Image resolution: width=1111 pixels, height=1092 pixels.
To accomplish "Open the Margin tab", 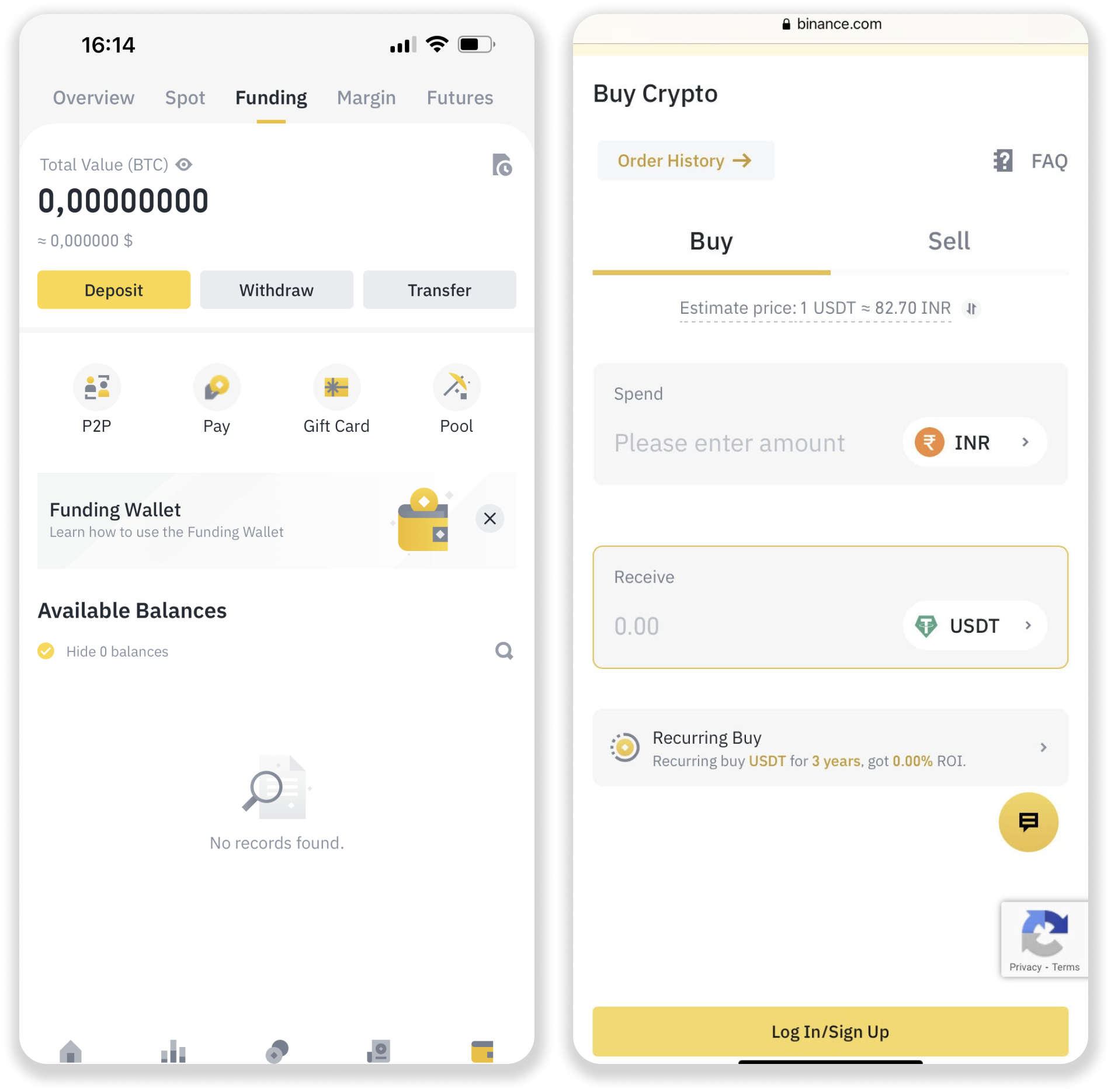I will point(366,98).
